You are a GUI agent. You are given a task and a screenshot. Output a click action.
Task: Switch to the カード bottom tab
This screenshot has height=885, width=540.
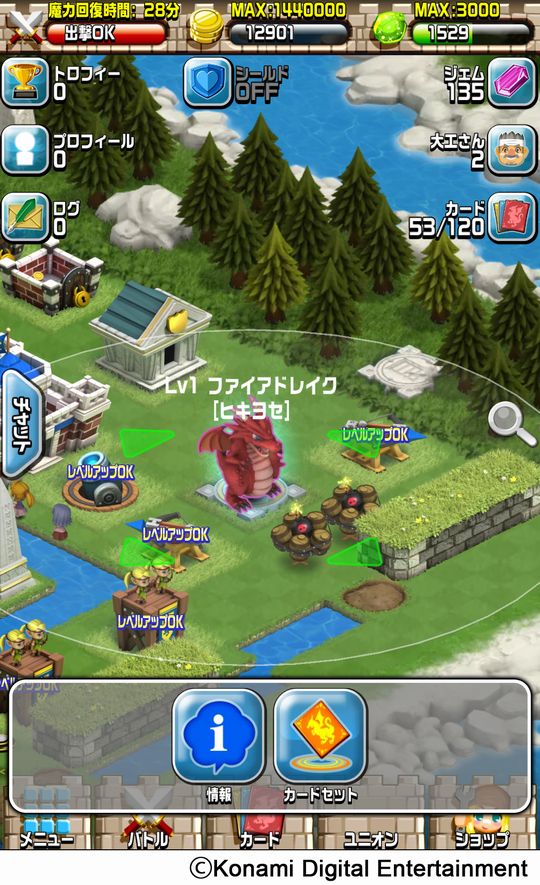click(260, 834)
